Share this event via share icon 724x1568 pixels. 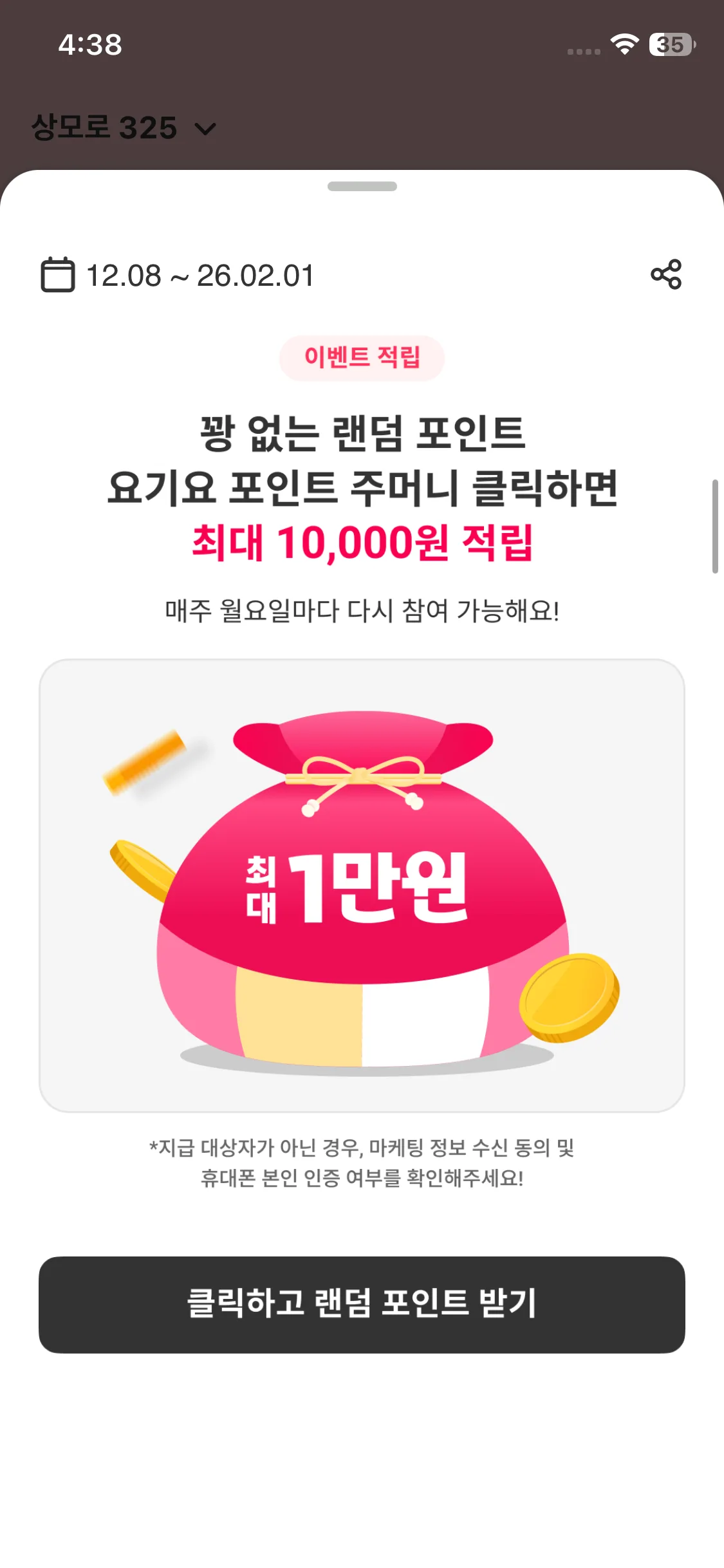[x=666, y=275]
